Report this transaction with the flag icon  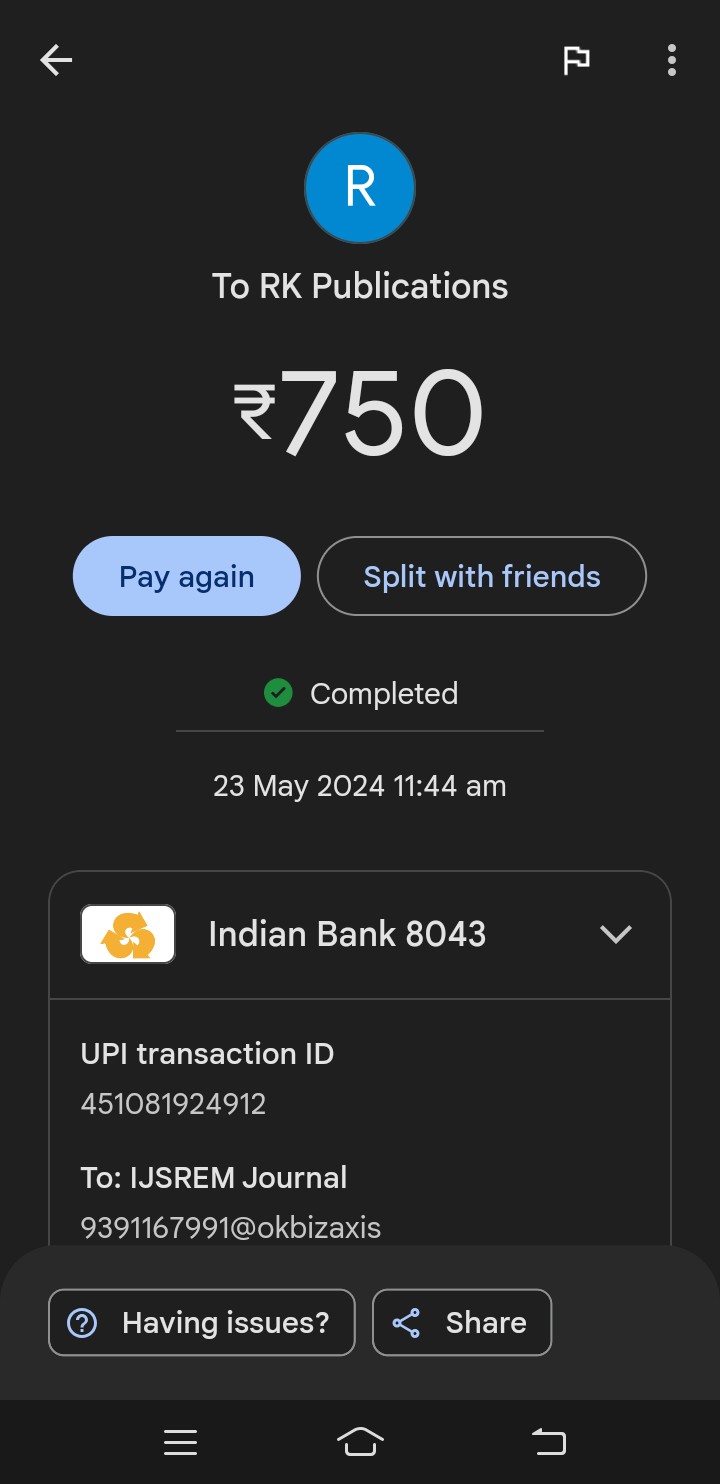576,61
